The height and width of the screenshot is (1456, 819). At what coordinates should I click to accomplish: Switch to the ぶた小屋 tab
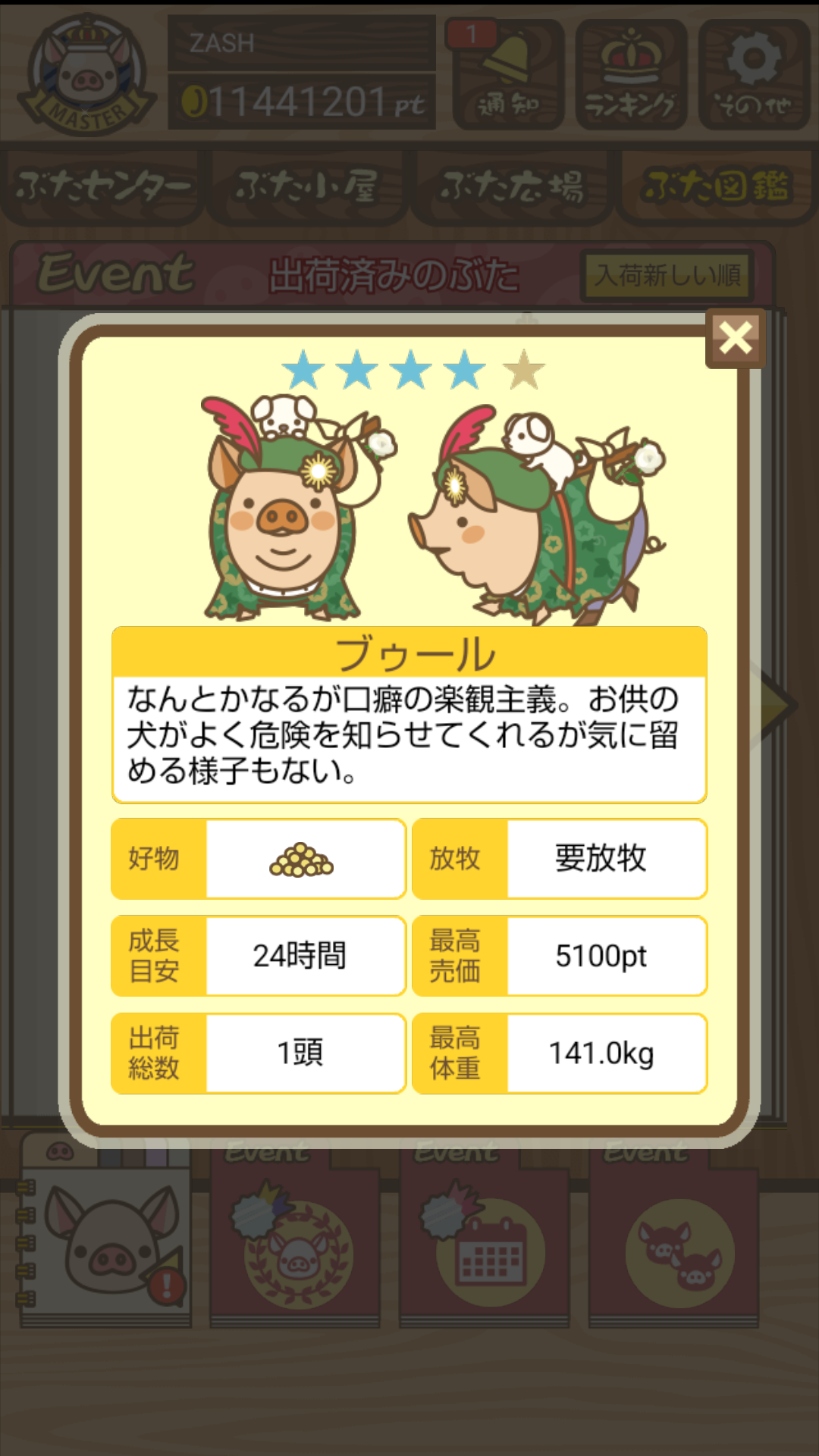pos(307,187)
